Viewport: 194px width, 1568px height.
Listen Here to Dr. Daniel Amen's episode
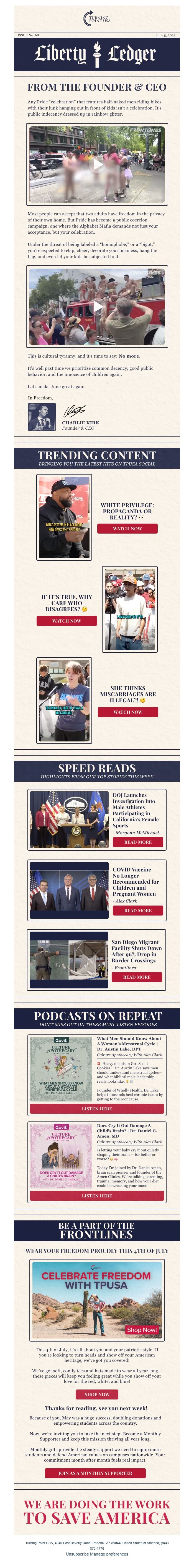97,1195
